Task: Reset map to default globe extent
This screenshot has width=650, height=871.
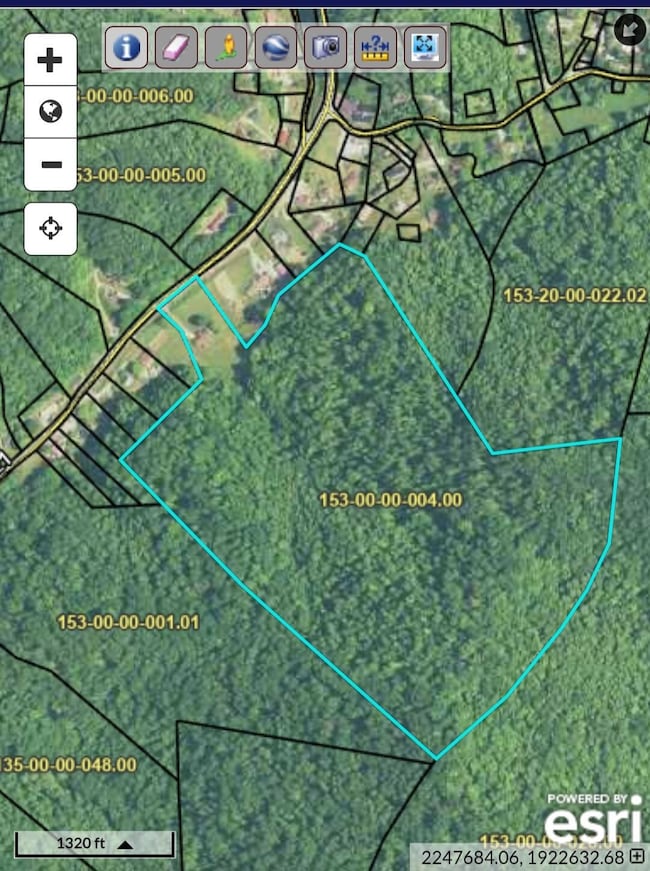Action: 50,112
